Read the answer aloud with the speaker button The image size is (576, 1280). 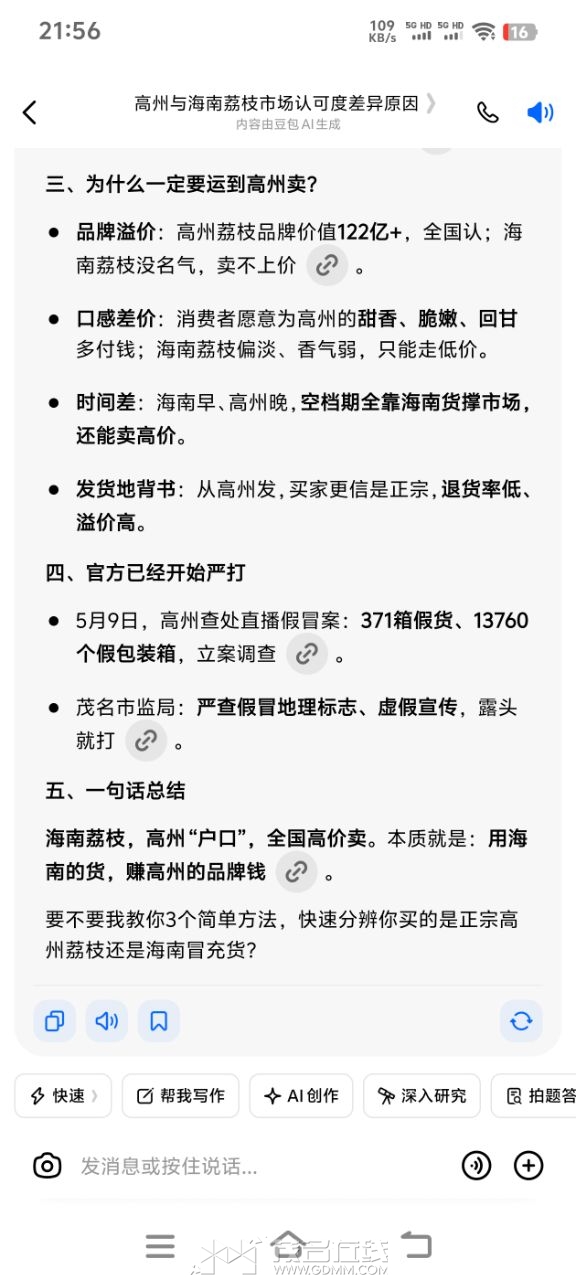click(x=107, y=1021)
